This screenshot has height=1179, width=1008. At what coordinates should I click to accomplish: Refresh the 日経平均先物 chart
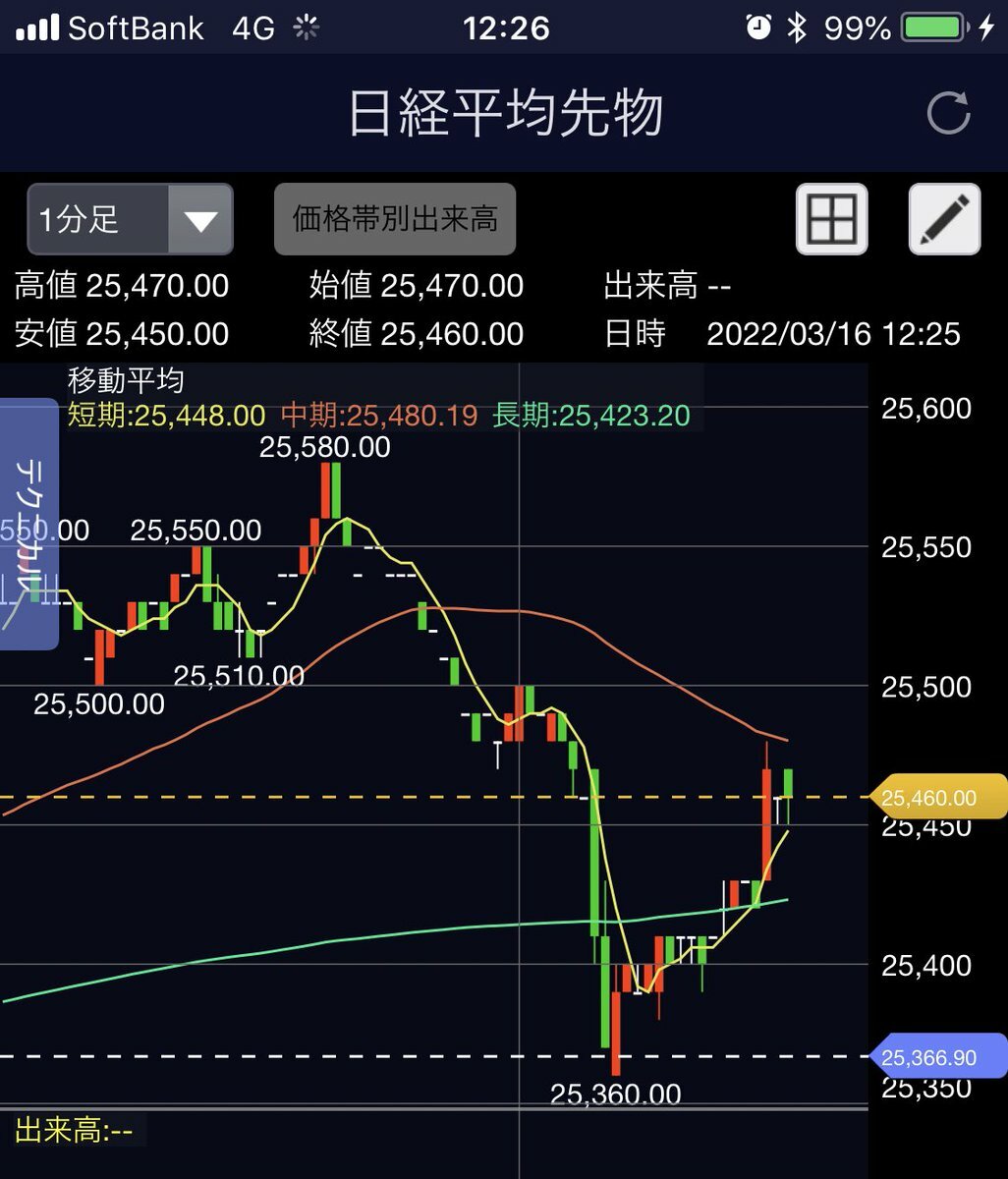pos(948,114)
